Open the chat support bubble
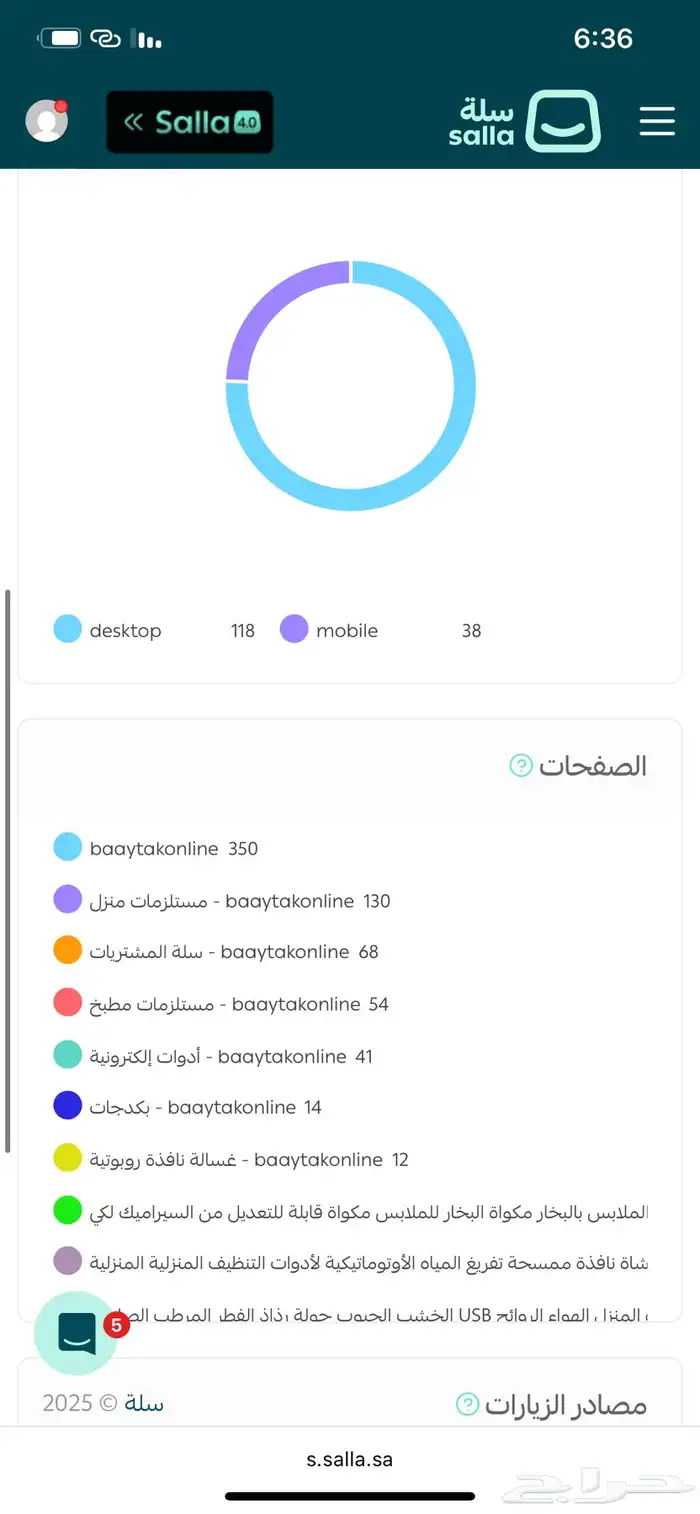The height and width of the screenshot is (1514, 700). point(76,1333)
